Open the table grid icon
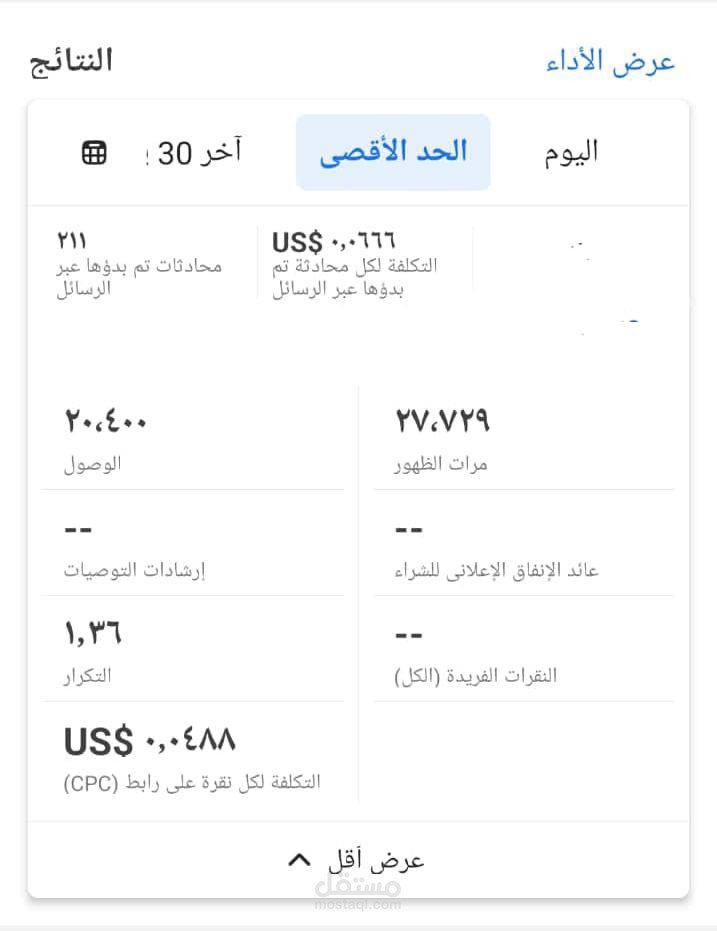This screenshot has height=931, width=717. 94,153
